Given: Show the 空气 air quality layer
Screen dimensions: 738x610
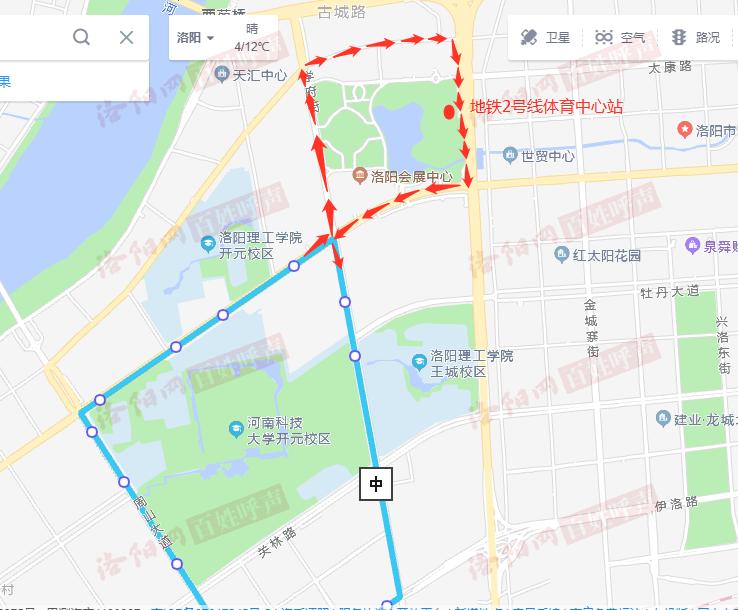Looking at the screenshot, I should pos(620,38).
